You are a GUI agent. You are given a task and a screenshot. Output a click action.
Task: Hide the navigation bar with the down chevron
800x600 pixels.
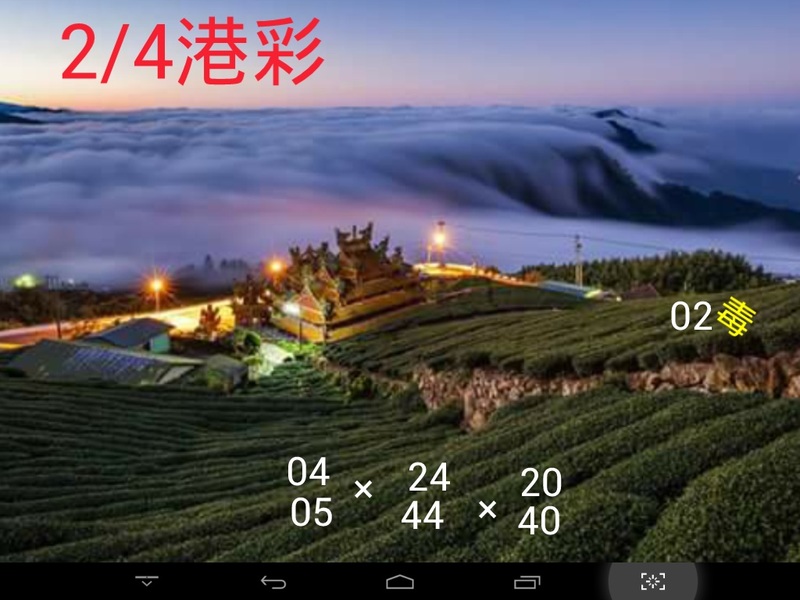[x=147, y=582]
